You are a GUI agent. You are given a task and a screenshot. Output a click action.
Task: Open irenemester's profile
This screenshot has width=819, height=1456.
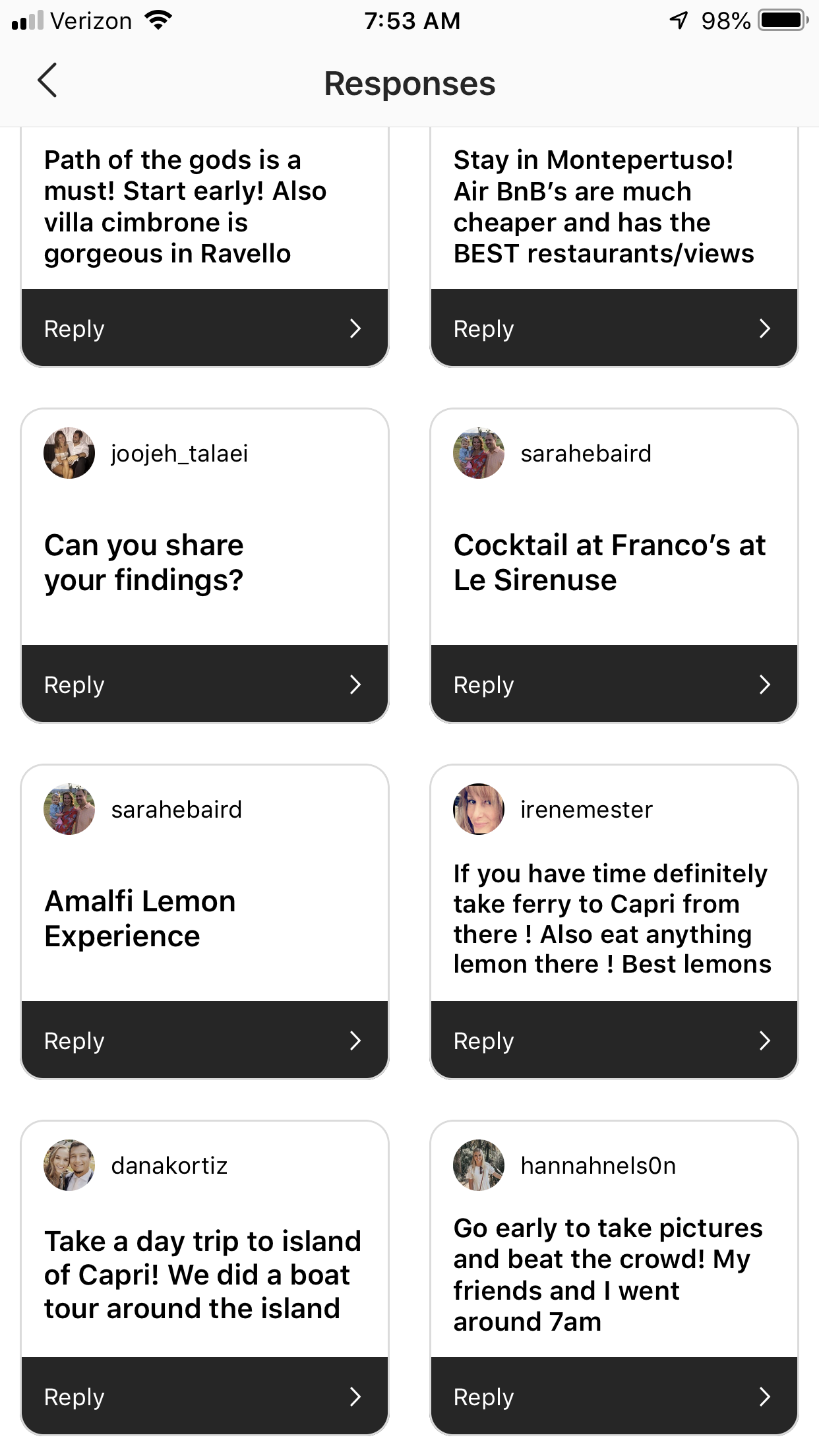pos(586,810)
